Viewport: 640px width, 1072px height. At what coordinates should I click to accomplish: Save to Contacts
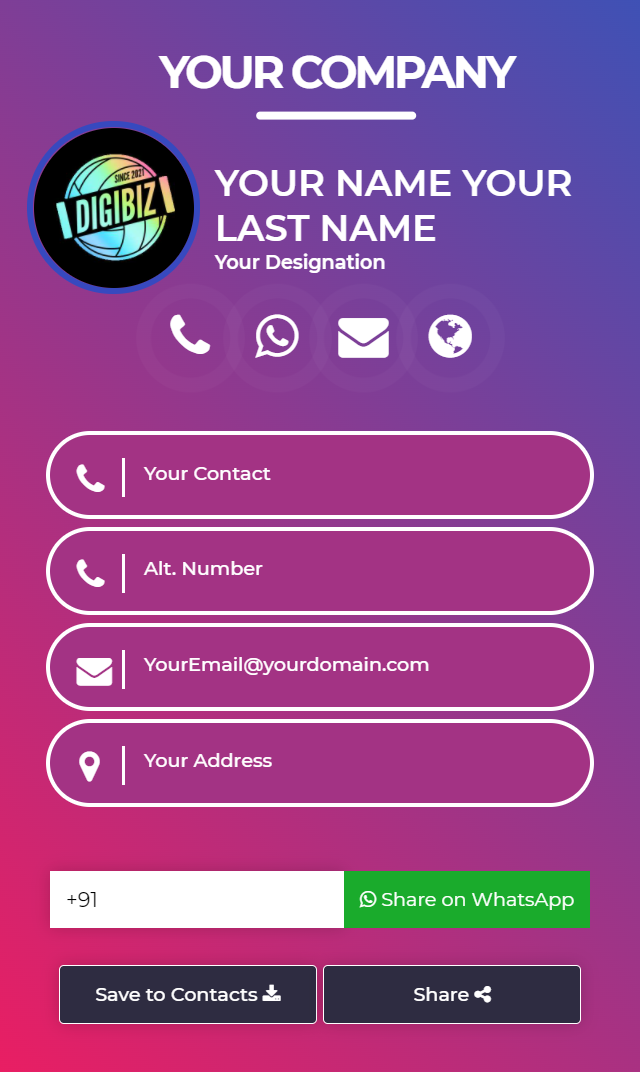point(188,994)
